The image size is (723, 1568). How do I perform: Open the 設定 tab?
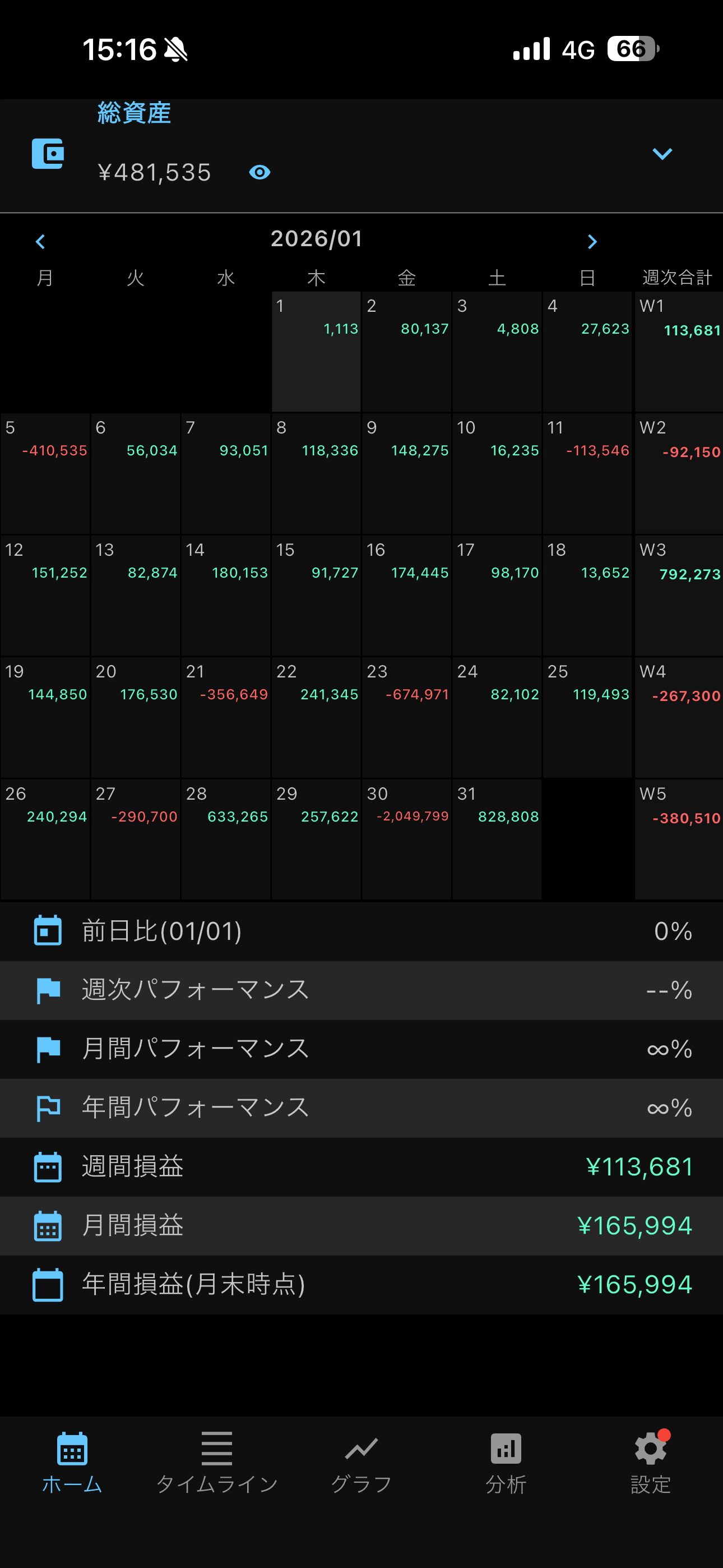pos(650,1462)
